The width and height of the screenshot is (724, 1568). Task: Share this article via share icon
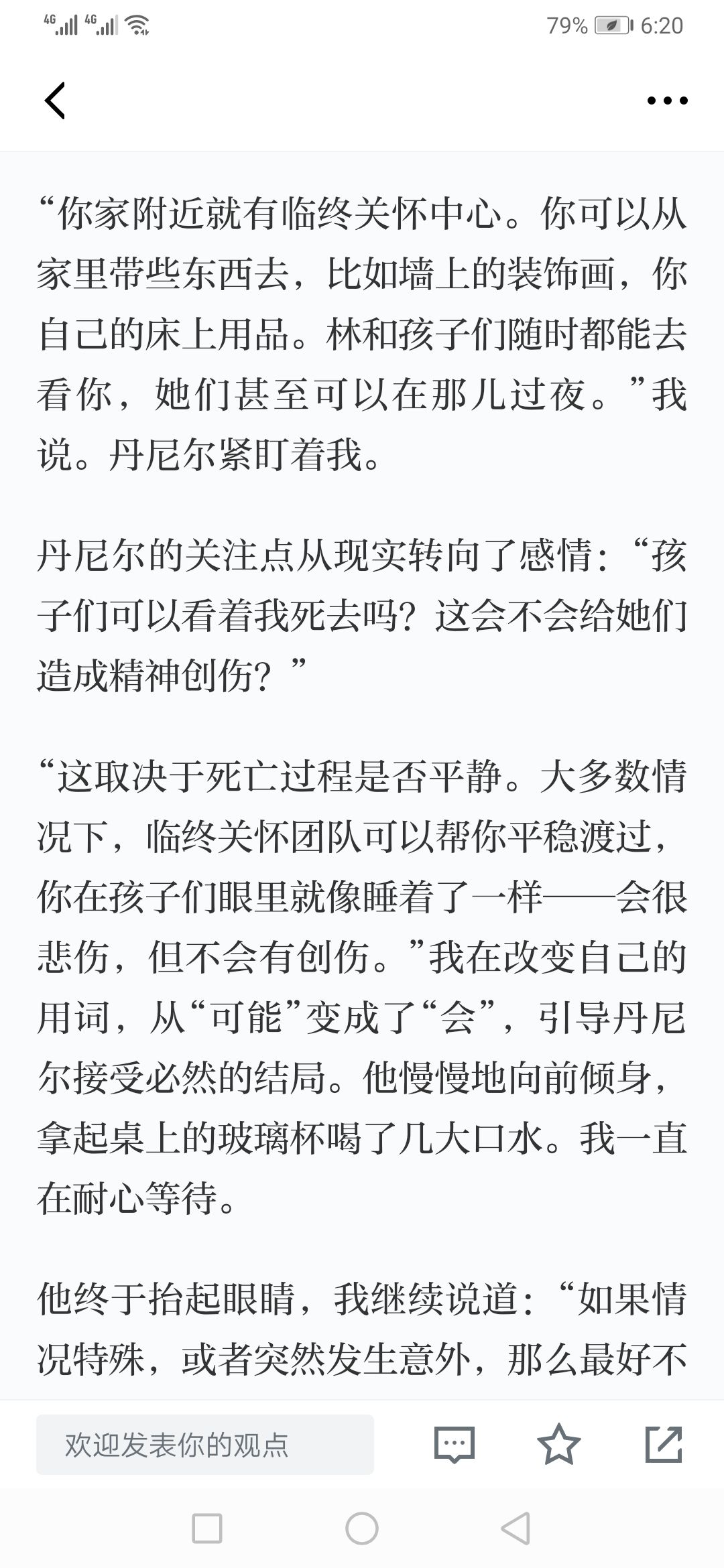point(664,1444)
